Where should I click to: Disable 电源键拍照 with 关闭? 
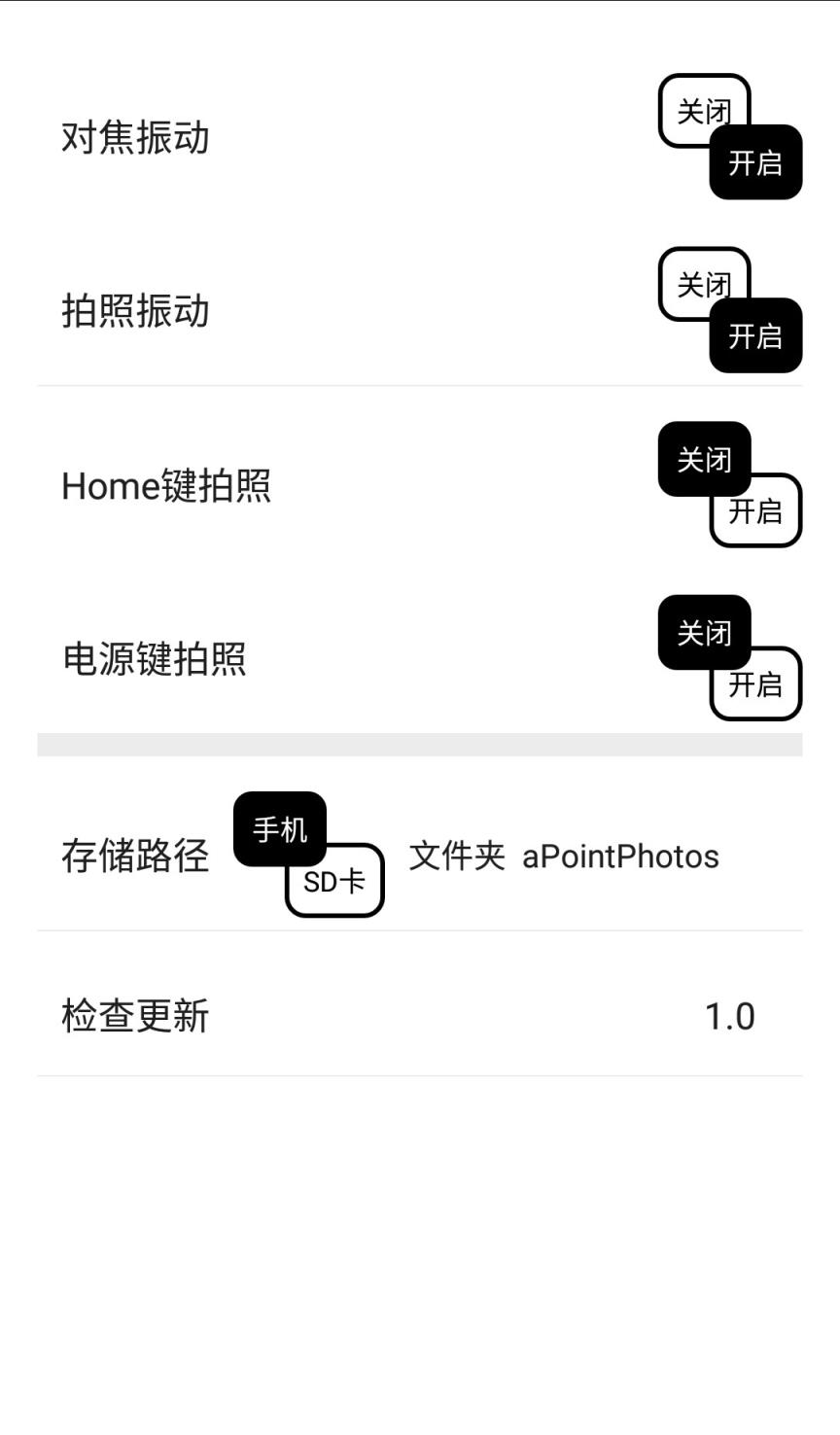coord(705,632)
